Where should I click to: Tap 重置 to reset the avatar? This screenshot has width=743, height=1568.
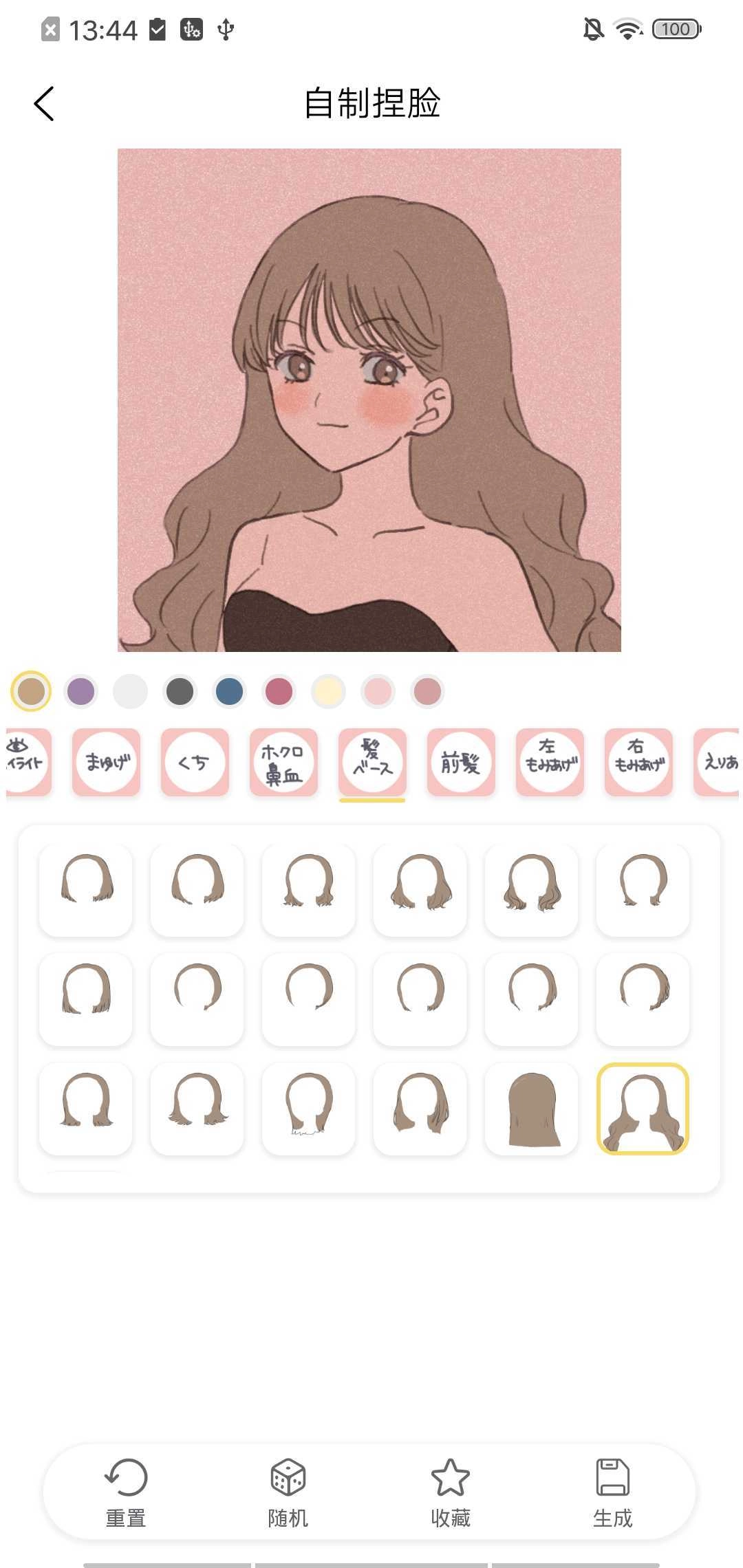126,1492
